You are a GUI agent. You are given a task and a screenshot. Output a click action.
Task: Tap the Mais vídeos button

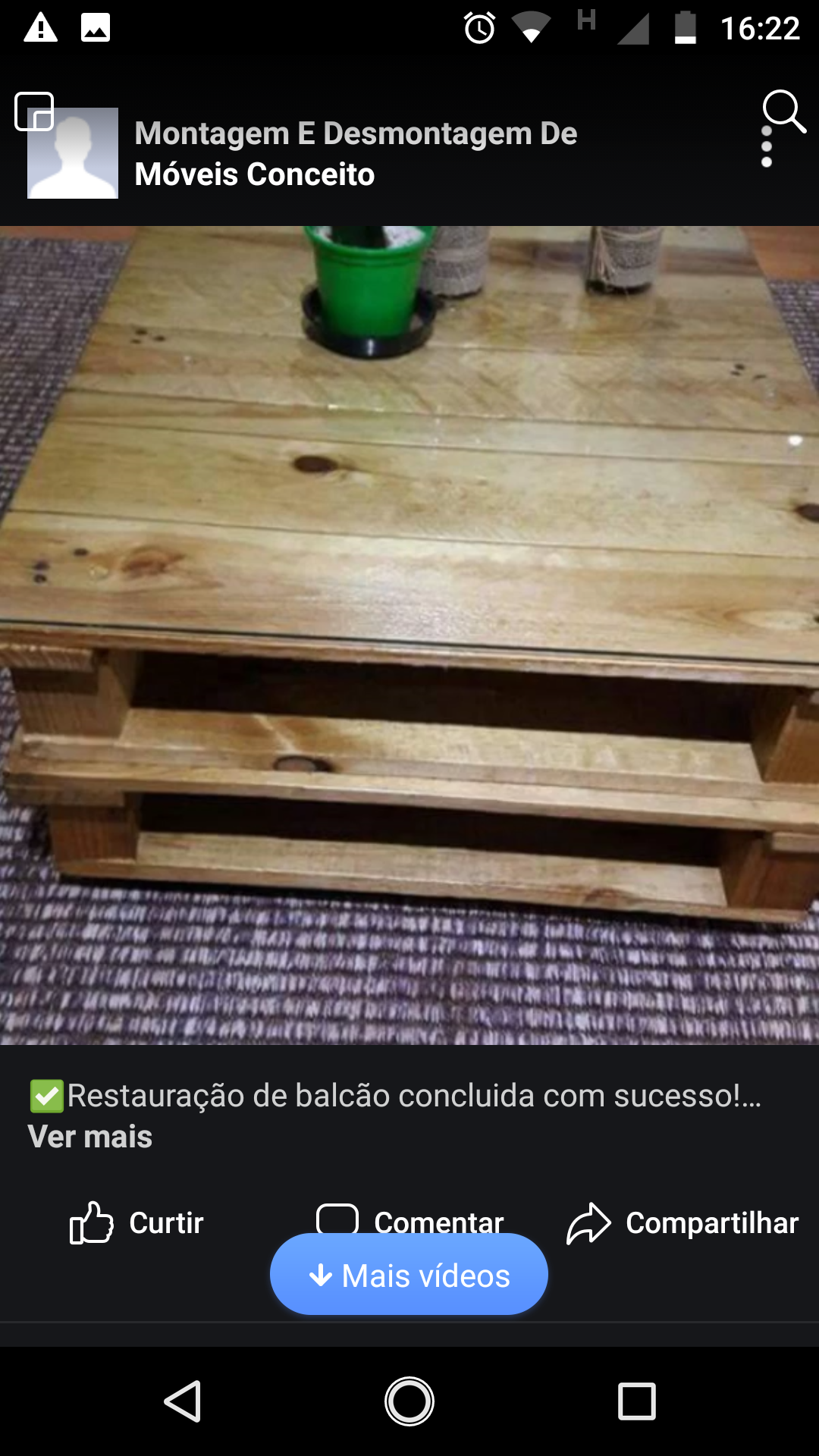pyautogui.click(x=409, y=1276)
